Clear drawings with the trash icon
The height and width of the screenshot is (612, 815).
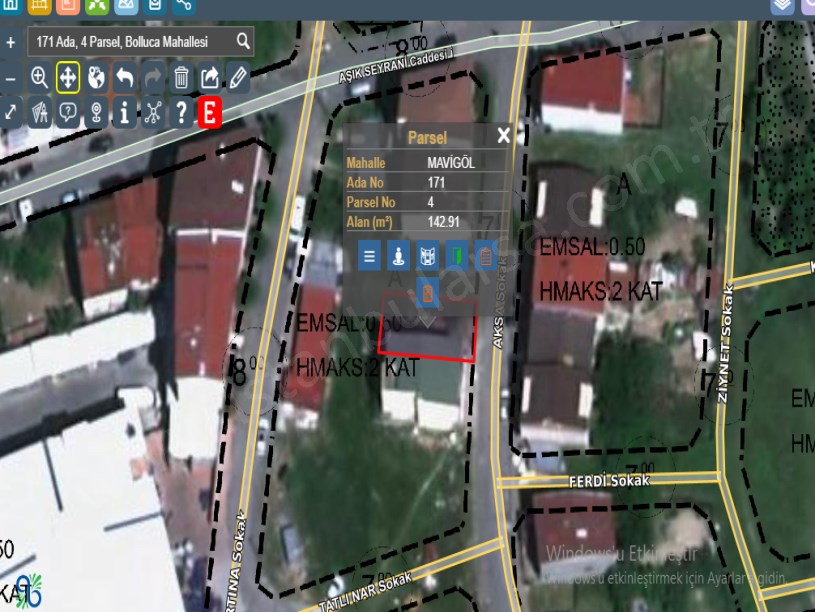pyautogui.click(x=181, y=77)
